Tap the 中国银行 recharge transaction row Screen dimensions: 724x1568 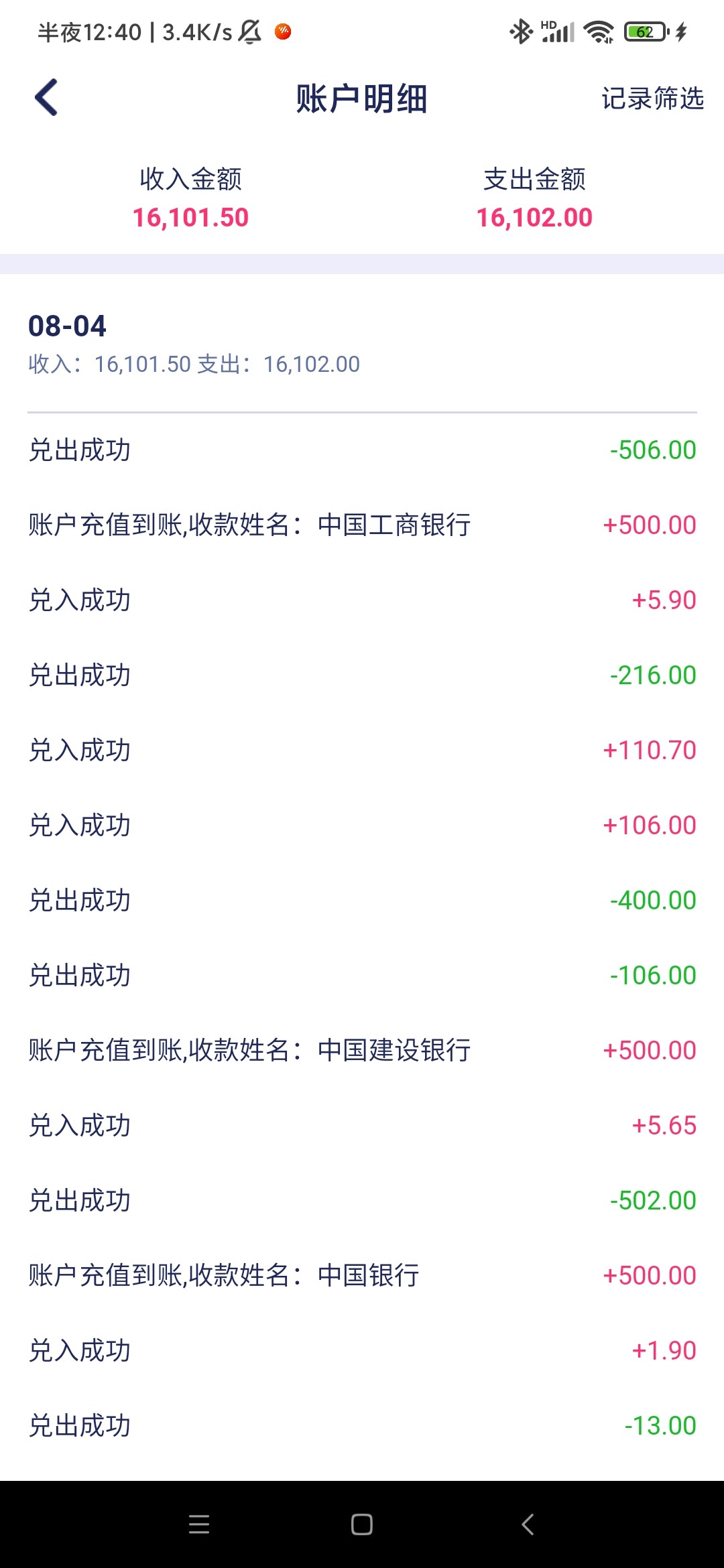pyautogui.click(x=362, y=1275)
